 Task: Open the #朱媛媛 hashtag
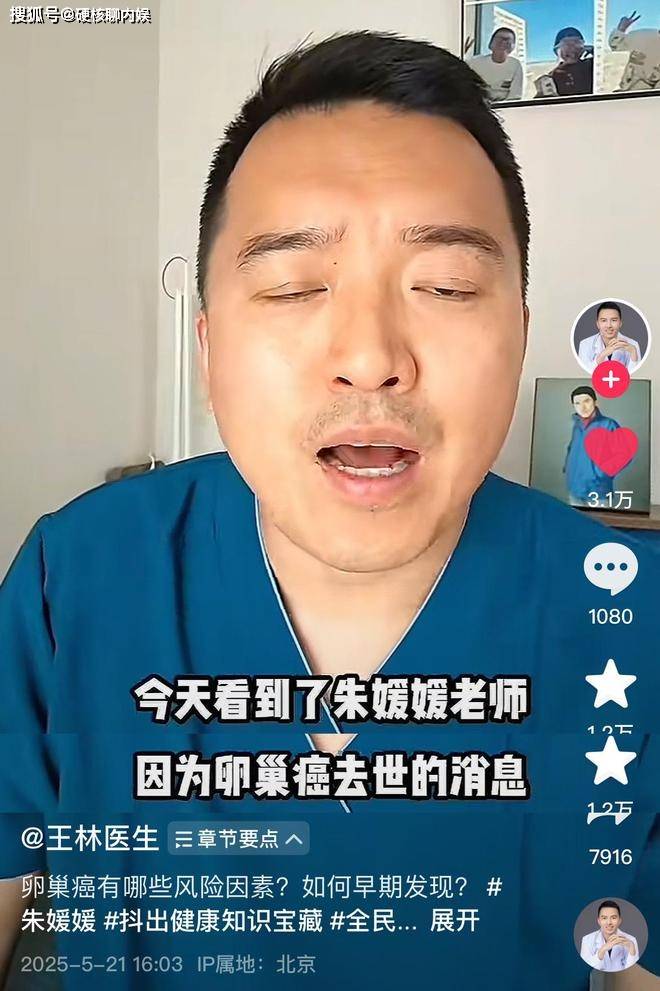[x=62, y=922]
